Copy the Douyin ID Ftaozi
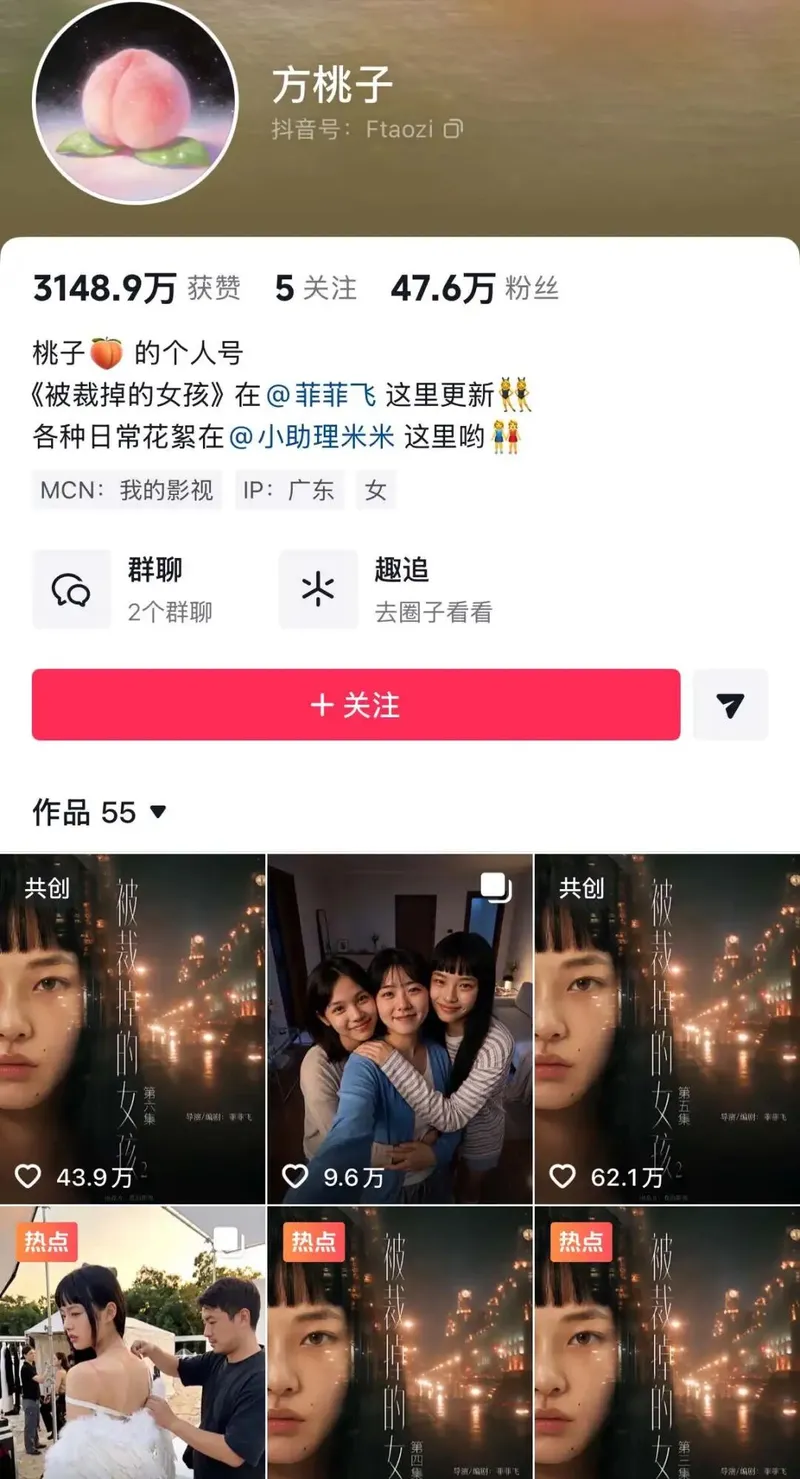The width and height of the screenshot is (800, 1479). pyautogui.click(x=453, y=129)
